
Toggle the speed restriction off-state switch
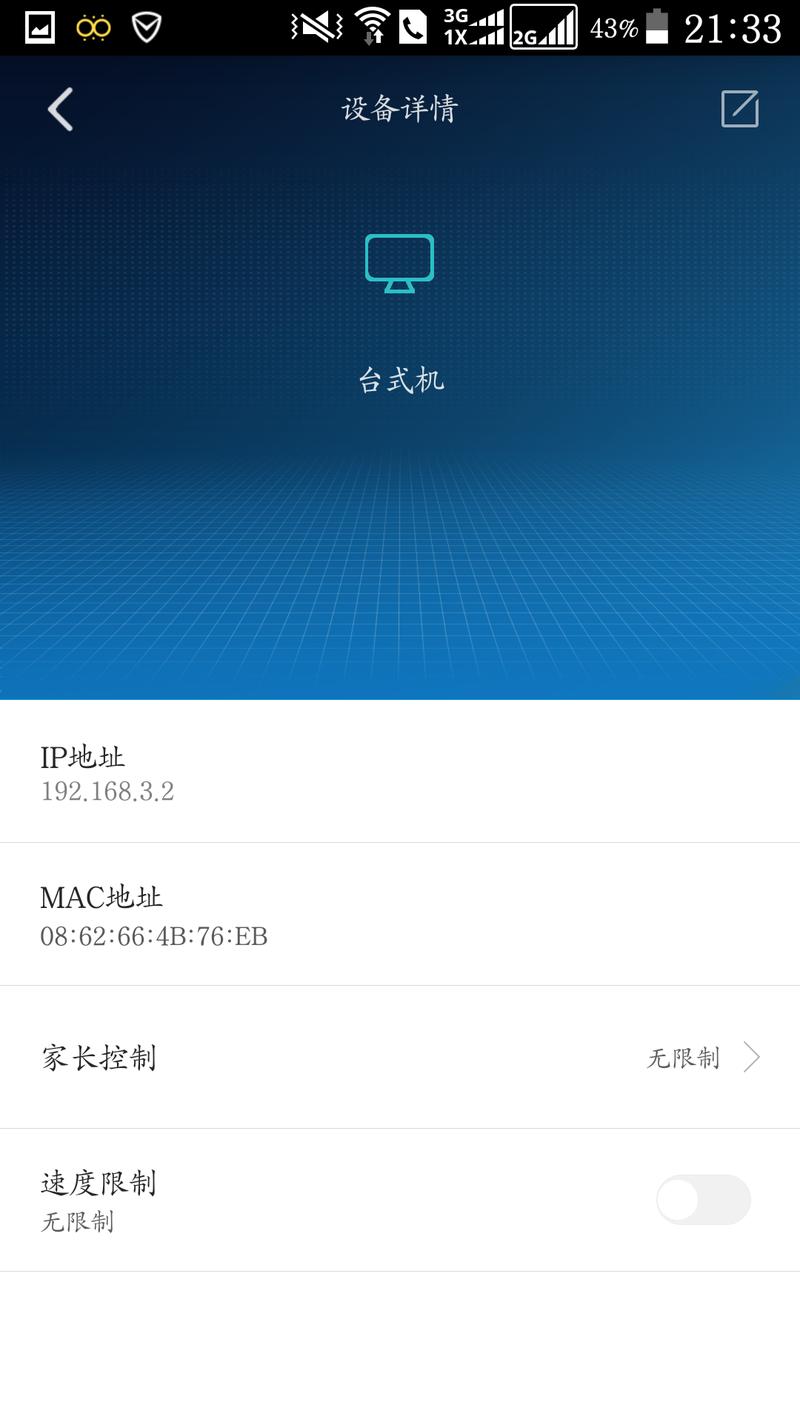point(703,1200)
